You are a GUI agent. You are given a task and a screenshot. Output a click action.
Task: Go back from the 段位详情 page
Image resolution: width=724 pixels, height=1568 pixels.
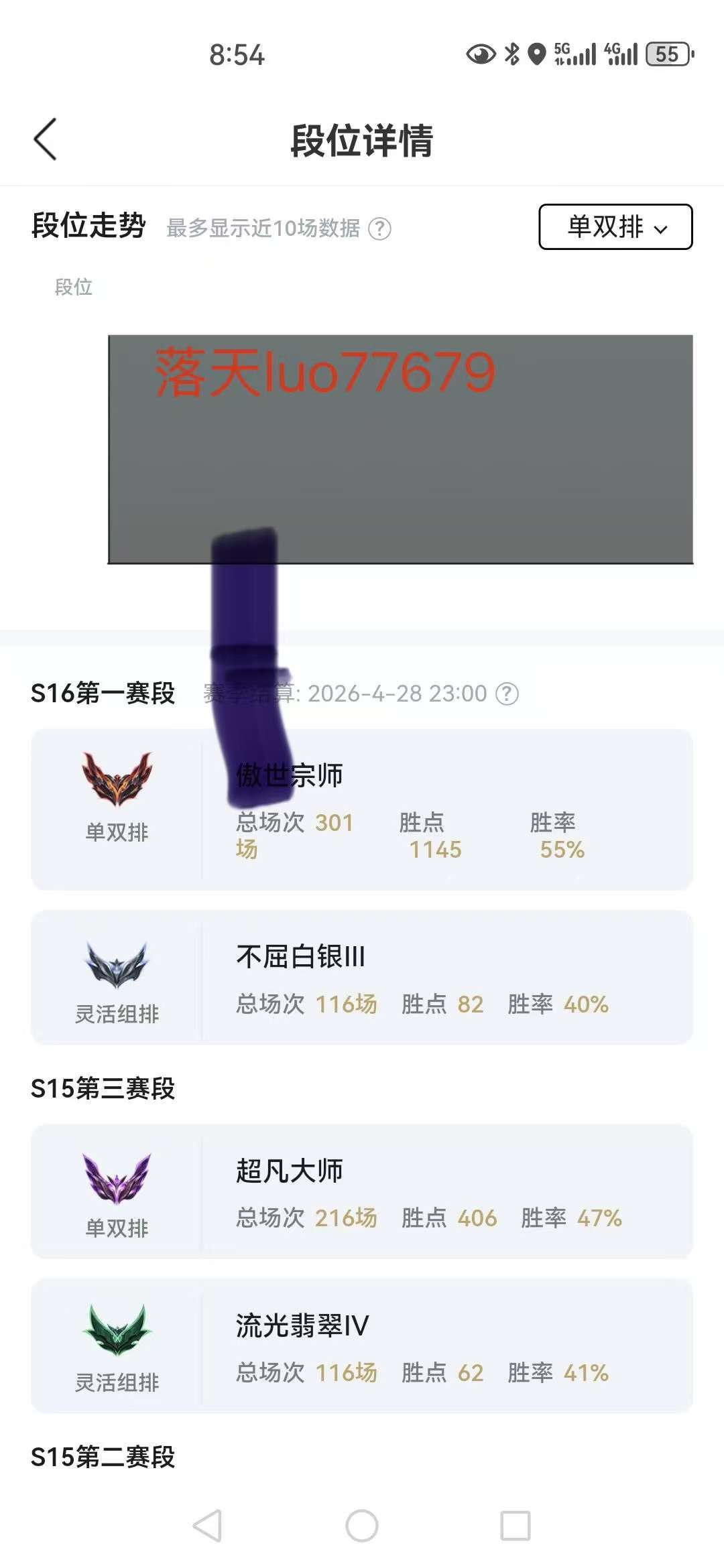[x=46, y=139]
